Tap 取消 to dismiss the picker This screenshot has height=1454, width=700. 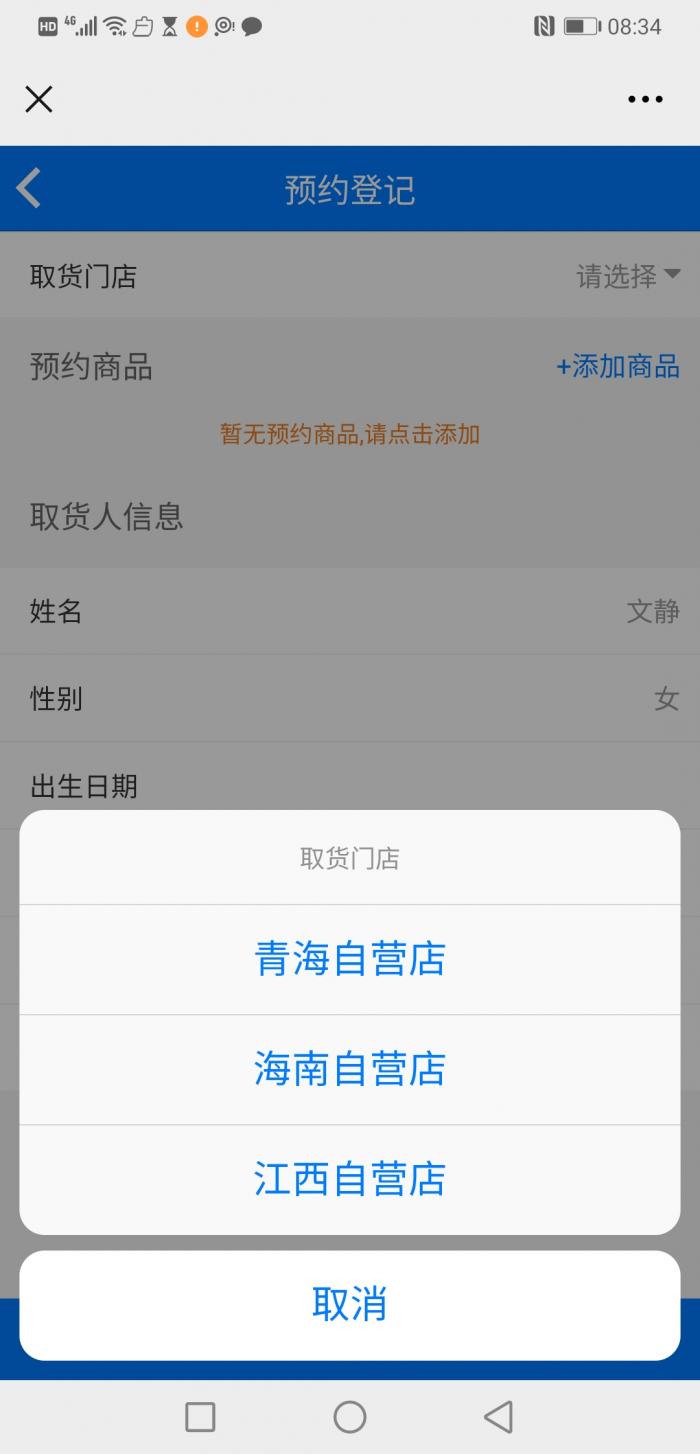349,1305
